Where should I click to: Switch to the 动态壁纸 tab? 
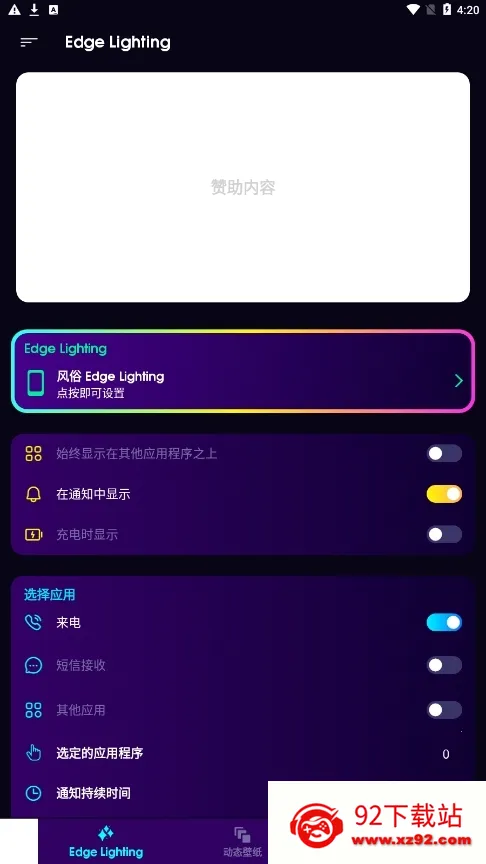click(x=242, y=841)
